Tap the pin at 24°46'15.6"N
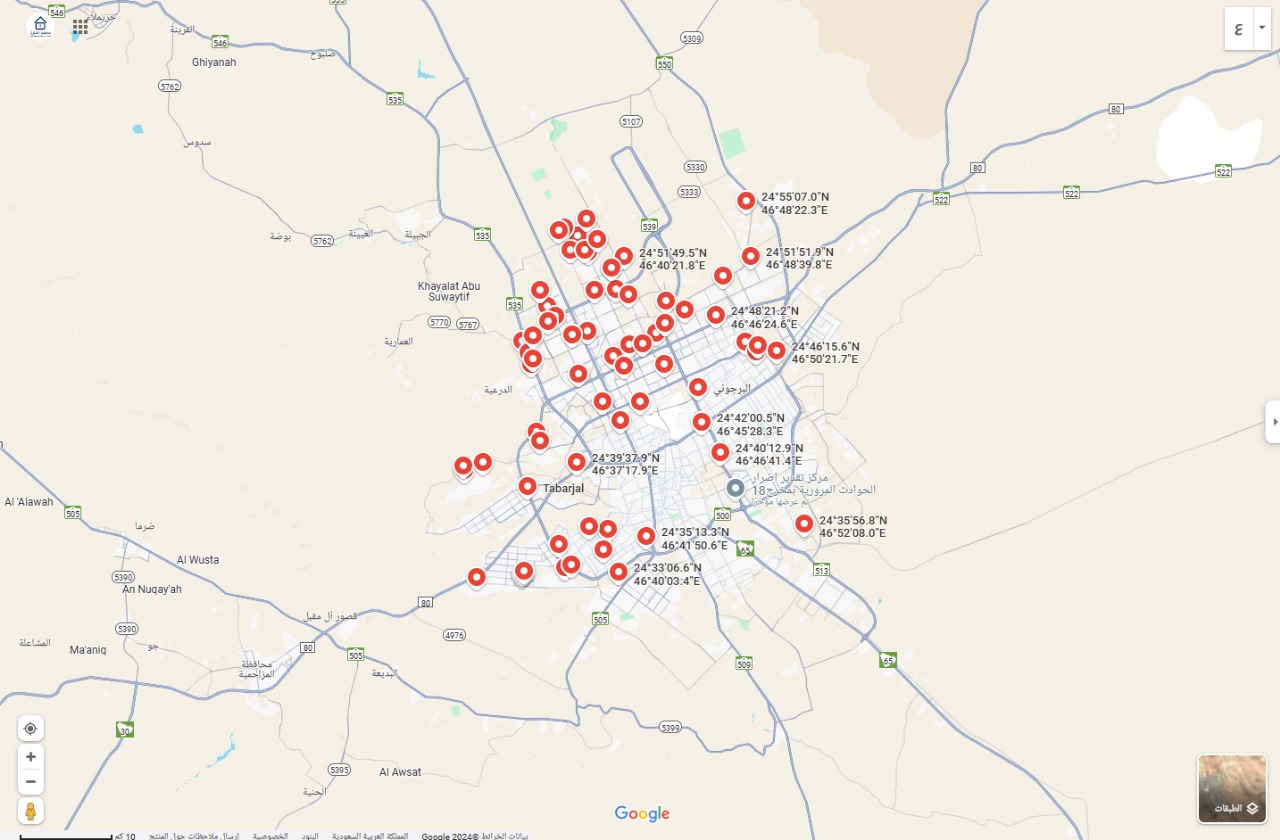Viewport: 1280px width, 840px height. click(776, 350)
